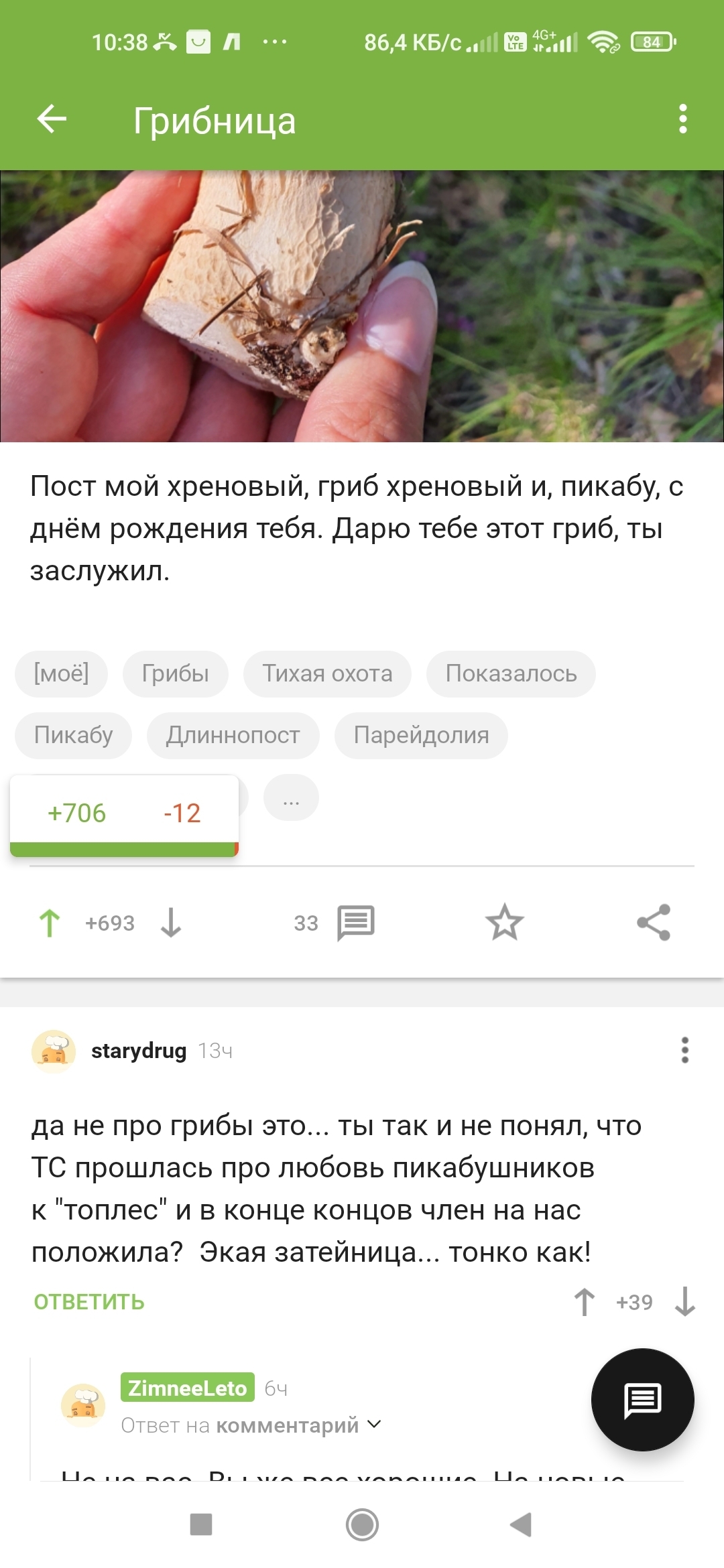Open the mushroom photo in the post
724x1568 pixels.
click(x=362, y=306)
